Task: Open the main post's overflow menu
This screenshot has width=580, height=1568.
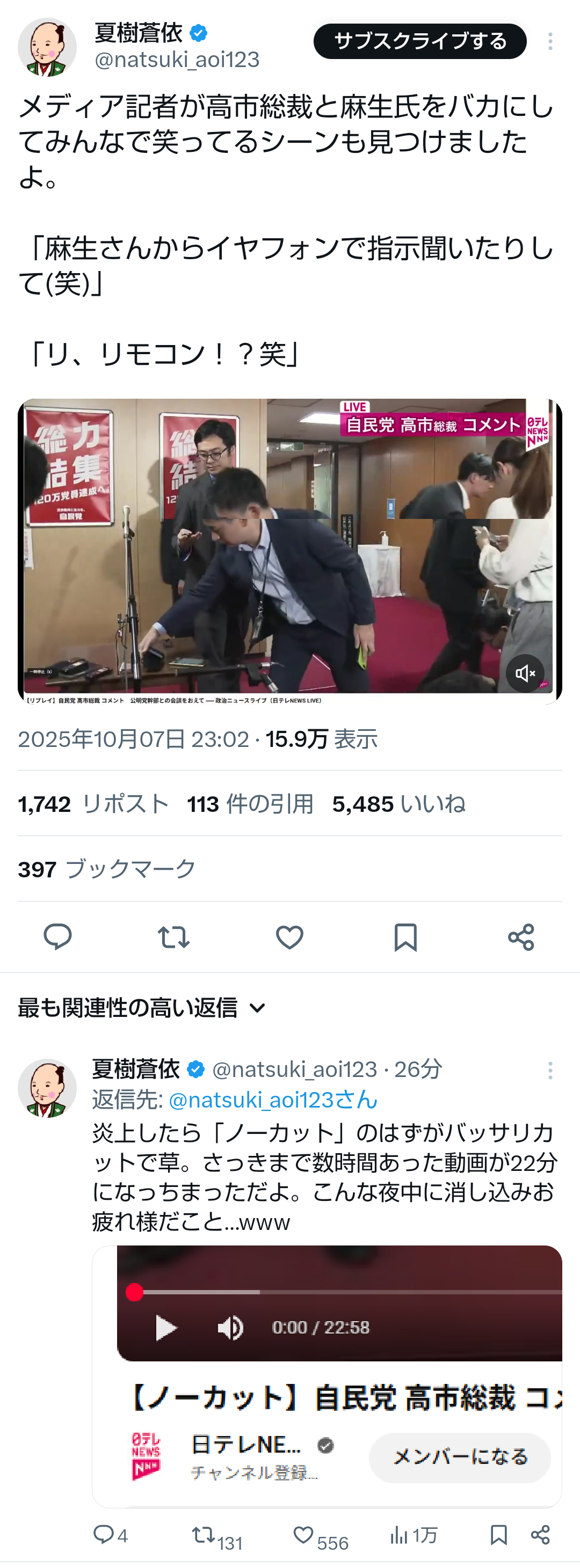Action: click(550, 41)
